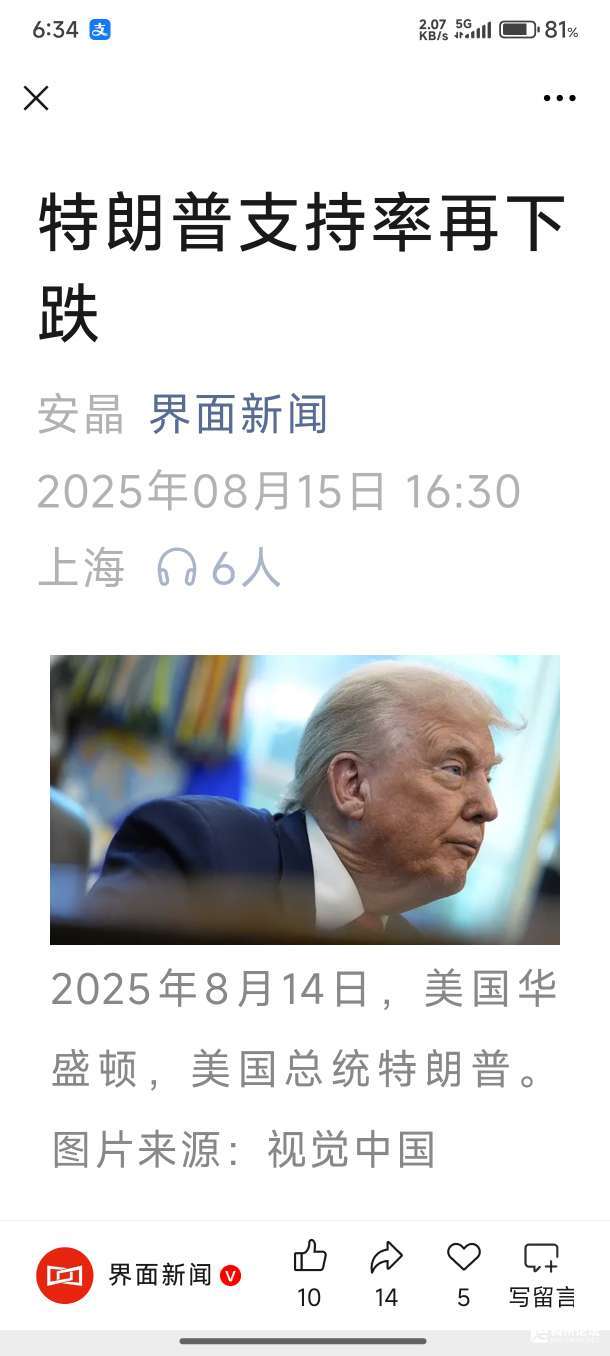Listen to the article via headphone icon
This screenshot has height=1356, width=610.
point(177,569)
